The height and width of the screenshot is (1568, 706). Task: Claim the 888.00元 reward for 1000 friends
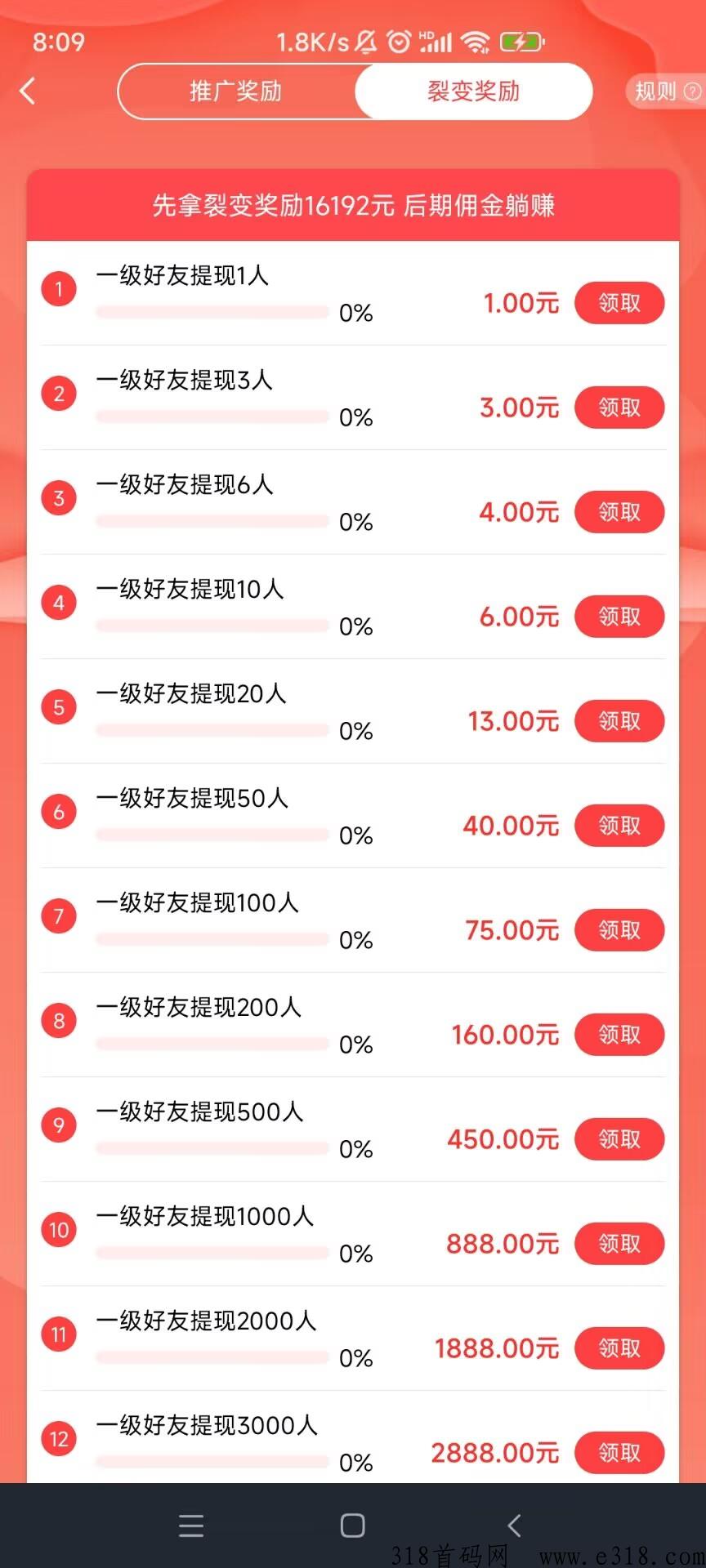pos(619,1243)
